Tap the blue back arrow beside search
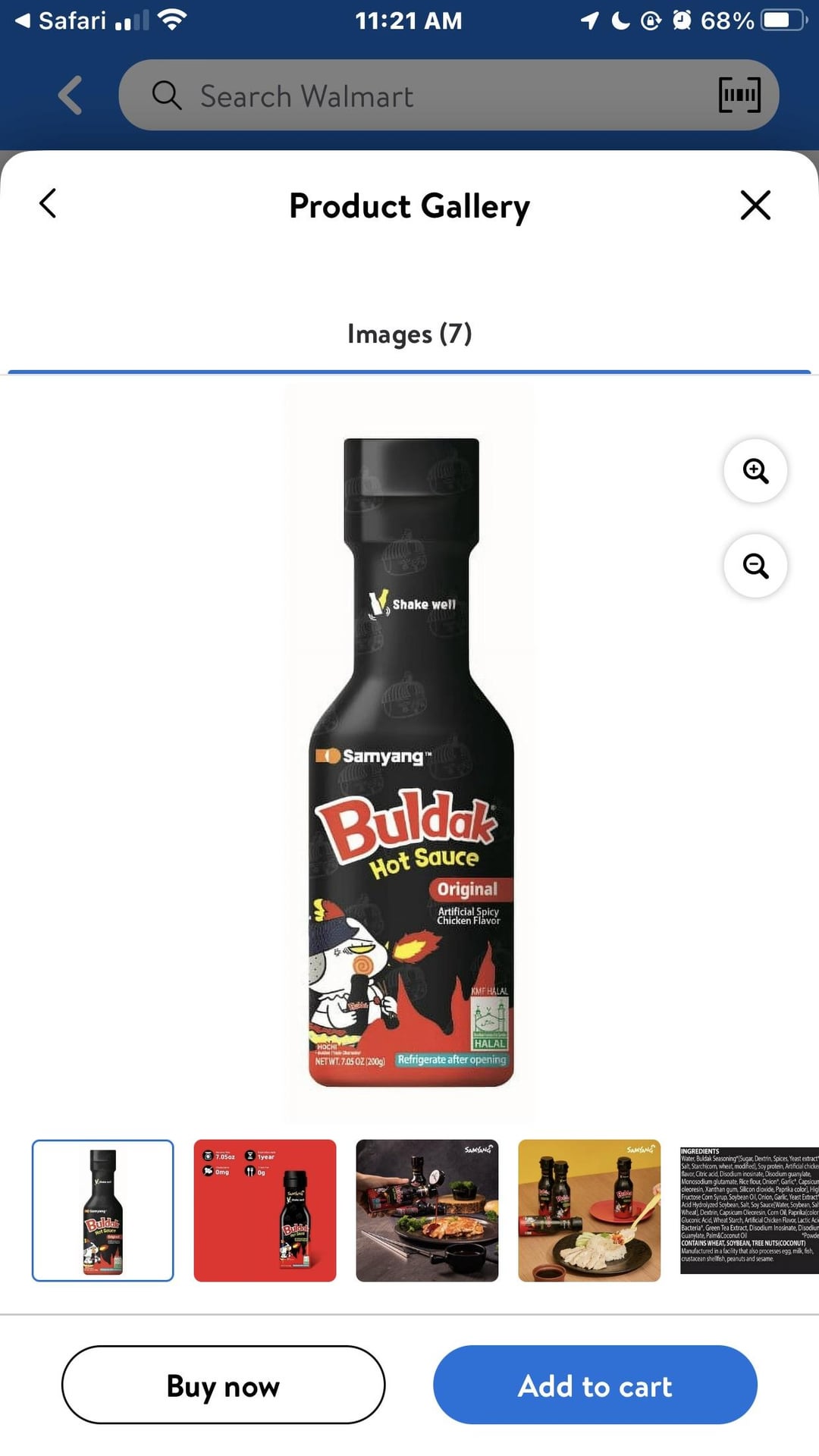Screen dimensions: 819x1456 pyautogui.click(x=70, y=96)
